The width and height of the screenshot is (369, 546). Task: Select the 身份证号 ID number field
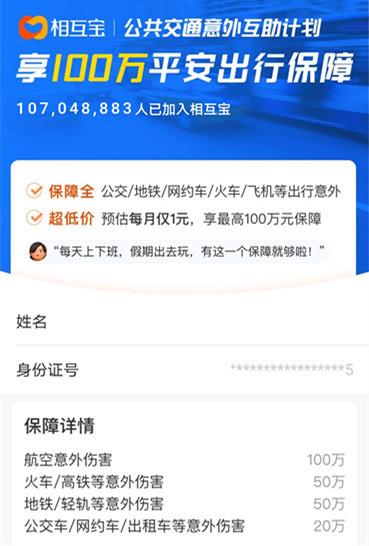184,369
